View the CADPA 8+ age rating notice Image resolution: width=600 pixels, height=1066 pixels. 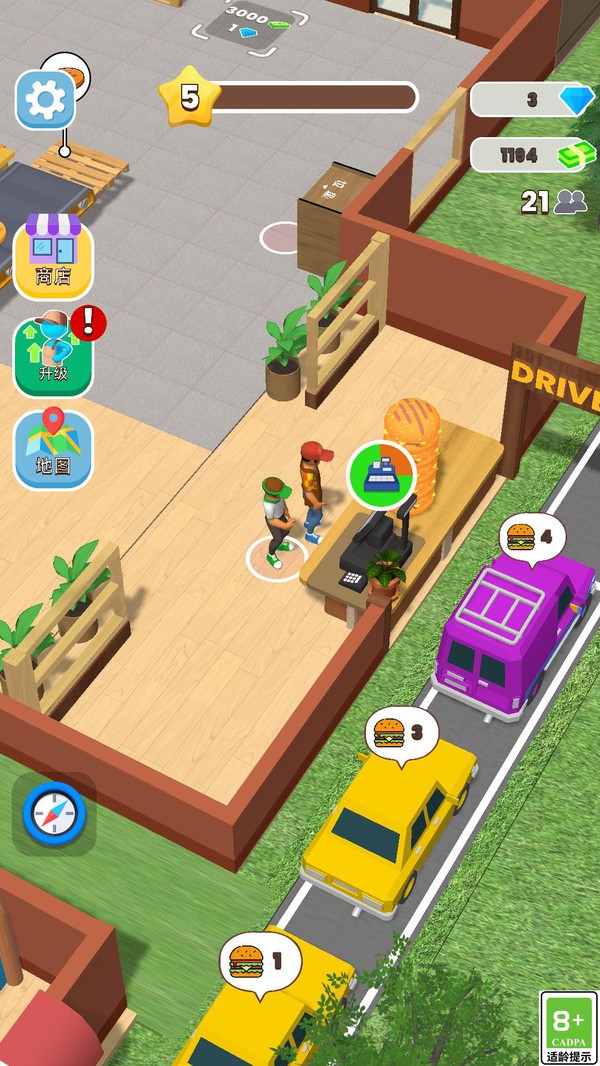click(x=568, y=1026)
